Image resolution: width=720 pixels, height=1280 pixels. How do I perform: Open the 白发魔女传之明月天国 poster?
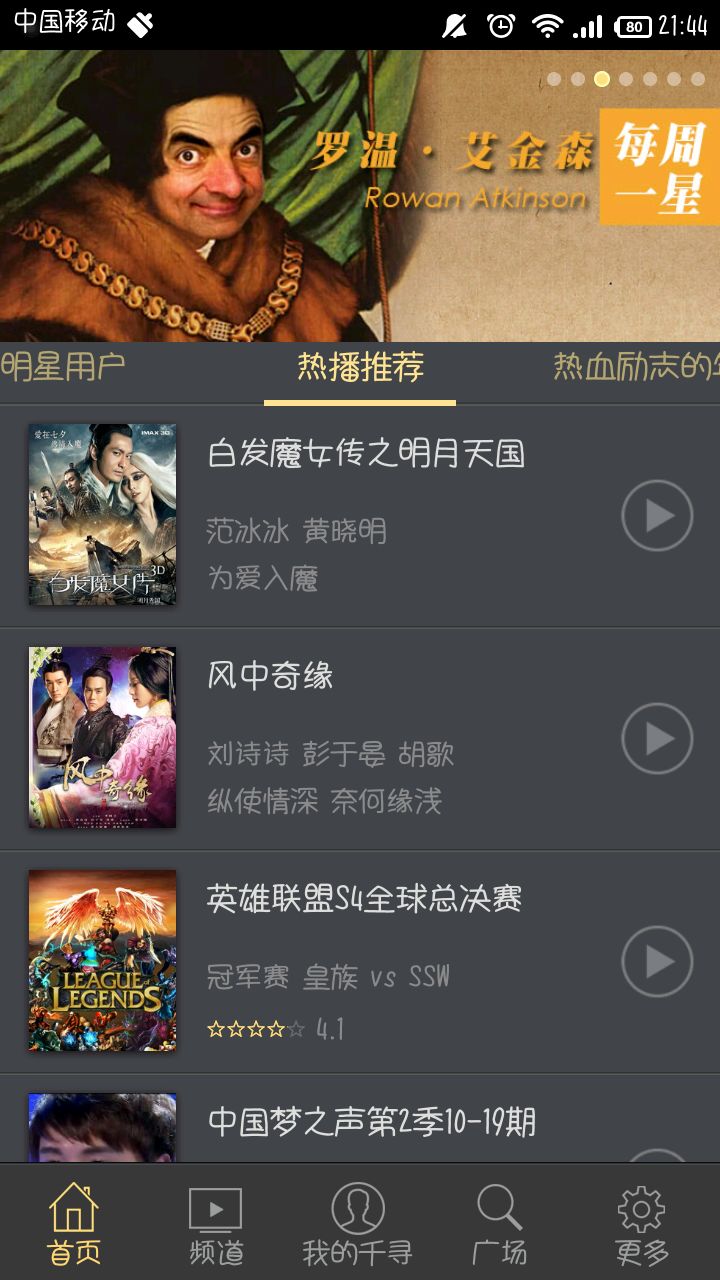102,514
